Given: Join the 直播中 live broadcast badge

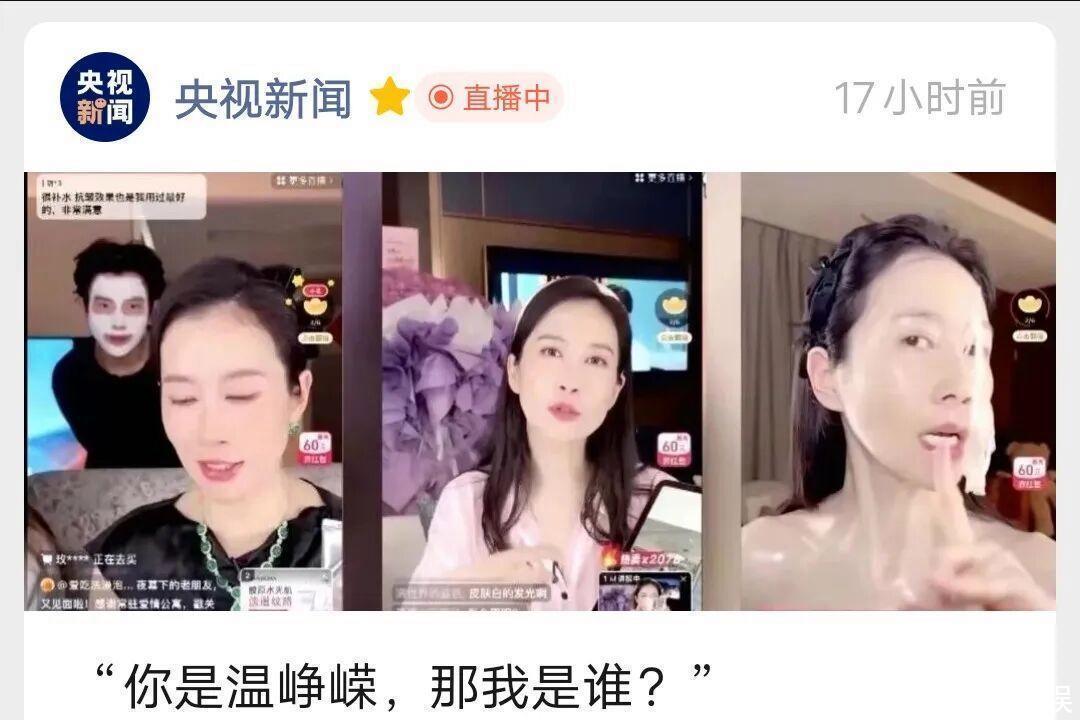Looking at the screenshot, I should point(490,98).
